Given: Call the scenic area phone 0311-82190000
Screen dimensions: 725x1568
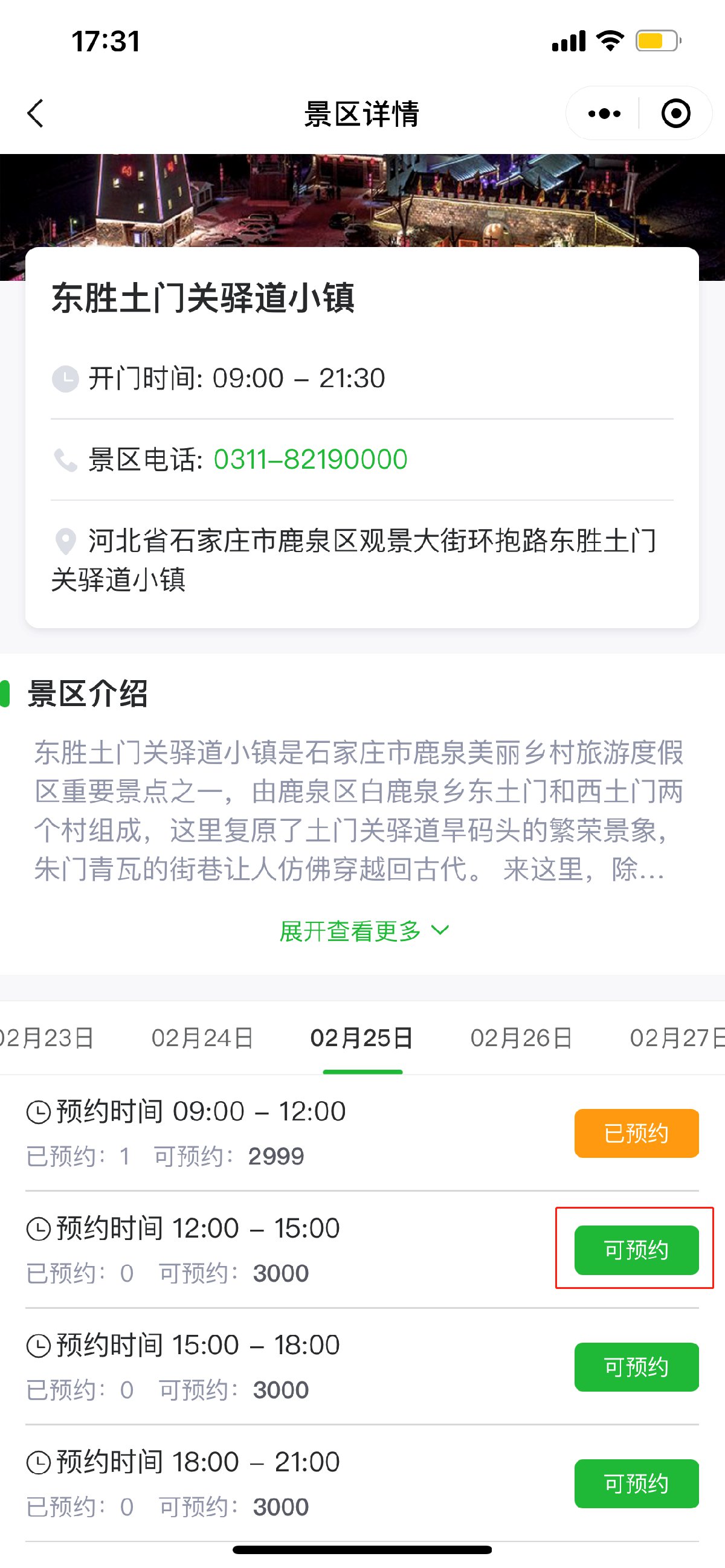Looking at the screenshot, I should 310,460.
